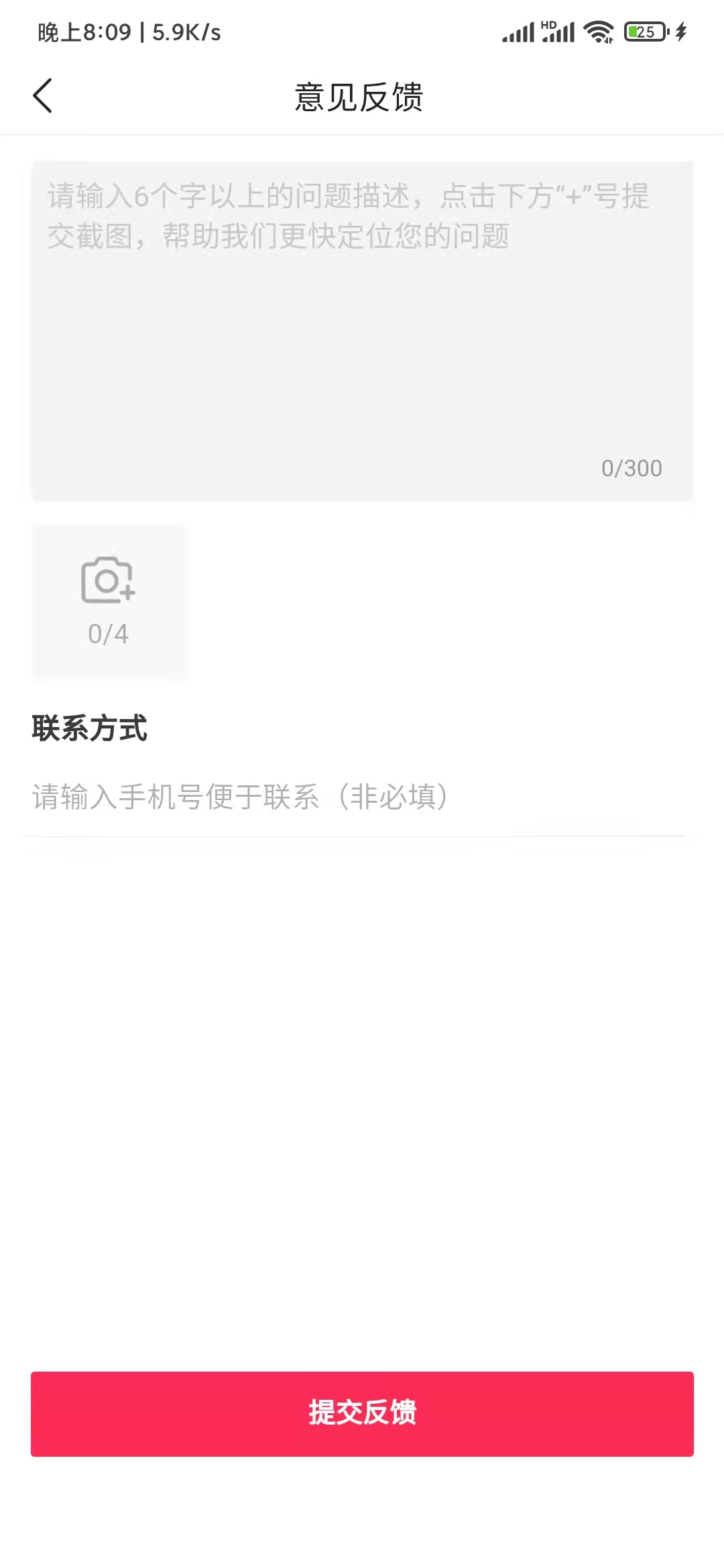
Task: Tap the HD indicator in the status bar
Action: pyautogui.click(x=547, y=24)
